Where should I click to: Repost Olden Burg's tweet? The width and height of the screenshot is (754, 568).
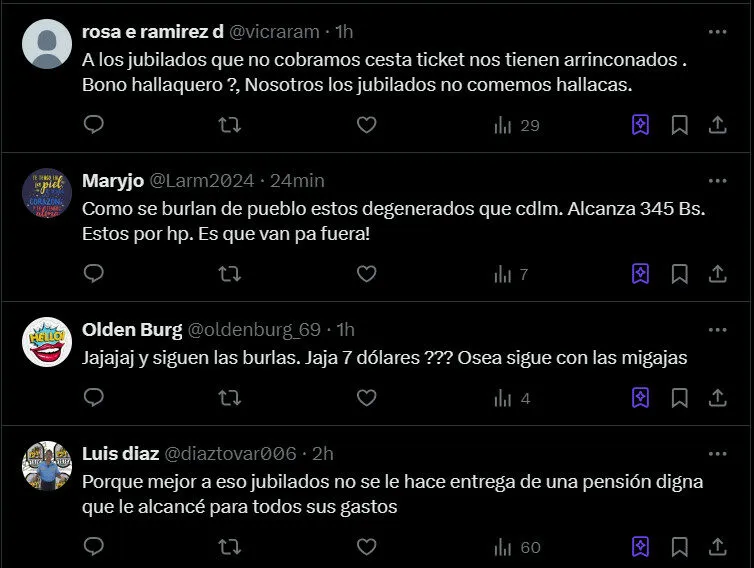229,398
